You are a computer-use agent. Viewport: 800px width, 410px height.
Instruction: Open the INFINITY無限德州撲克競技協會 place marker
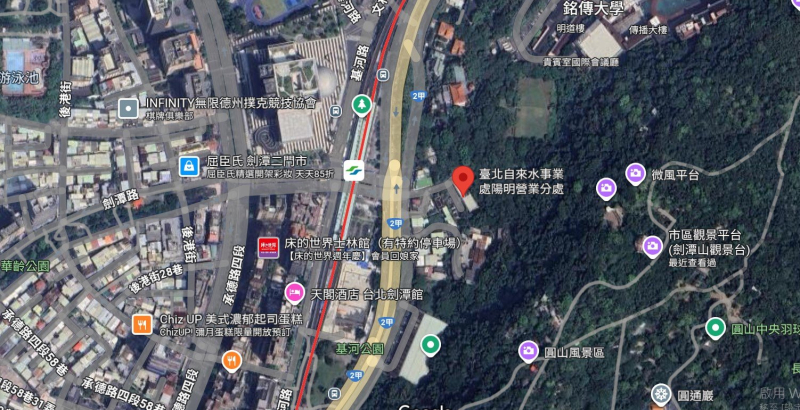coord(128,106)
